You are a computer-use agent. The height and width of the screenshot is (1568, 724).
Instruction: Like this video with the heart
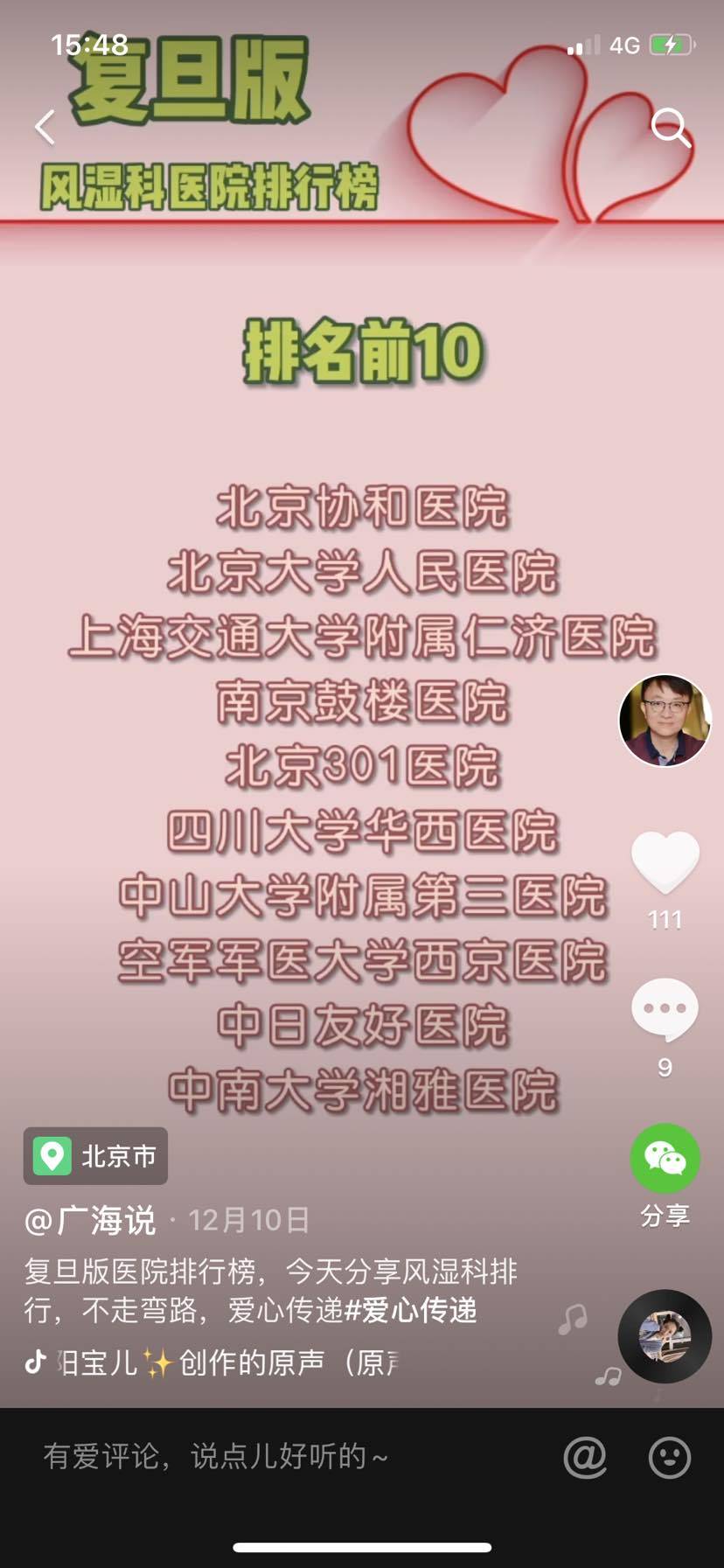click(x=665, y=862)
